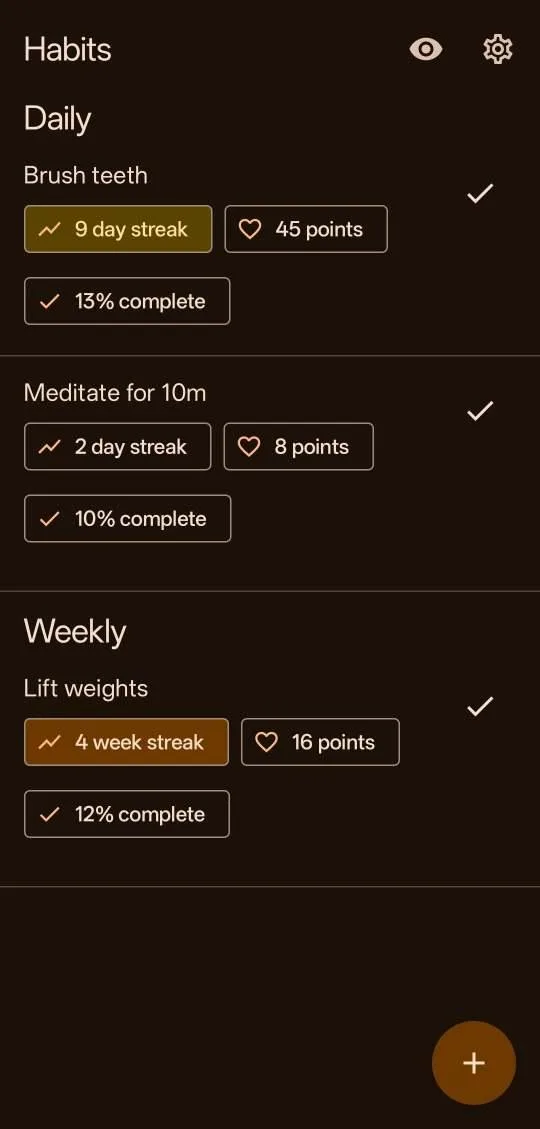Toggle habit visibility with the eye icon
Image resolution: width=540 pixels, height=1129 pixels.
(x=426, y=49)
